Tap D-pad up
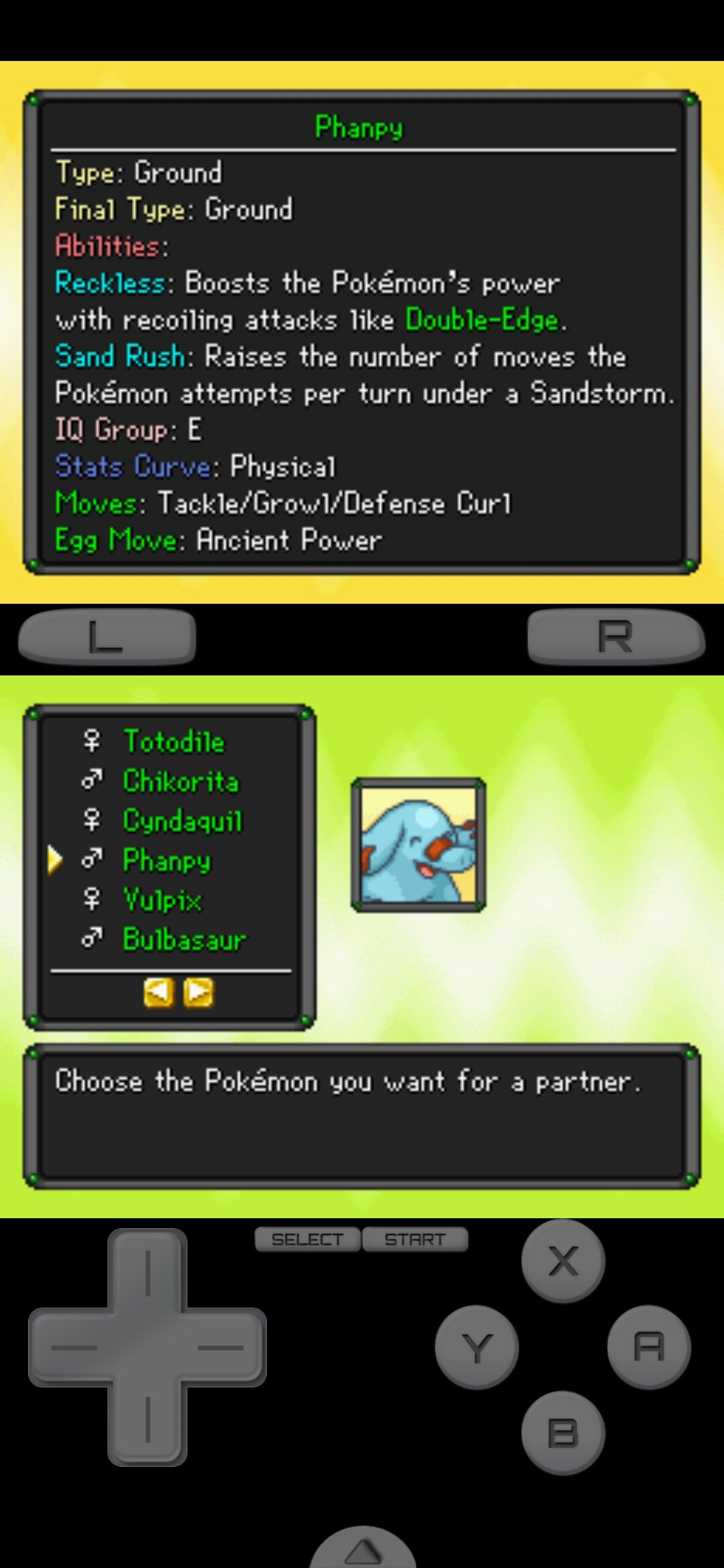Image resolution: width=724 pixels, height=1568 pixels. [147, 1270]
